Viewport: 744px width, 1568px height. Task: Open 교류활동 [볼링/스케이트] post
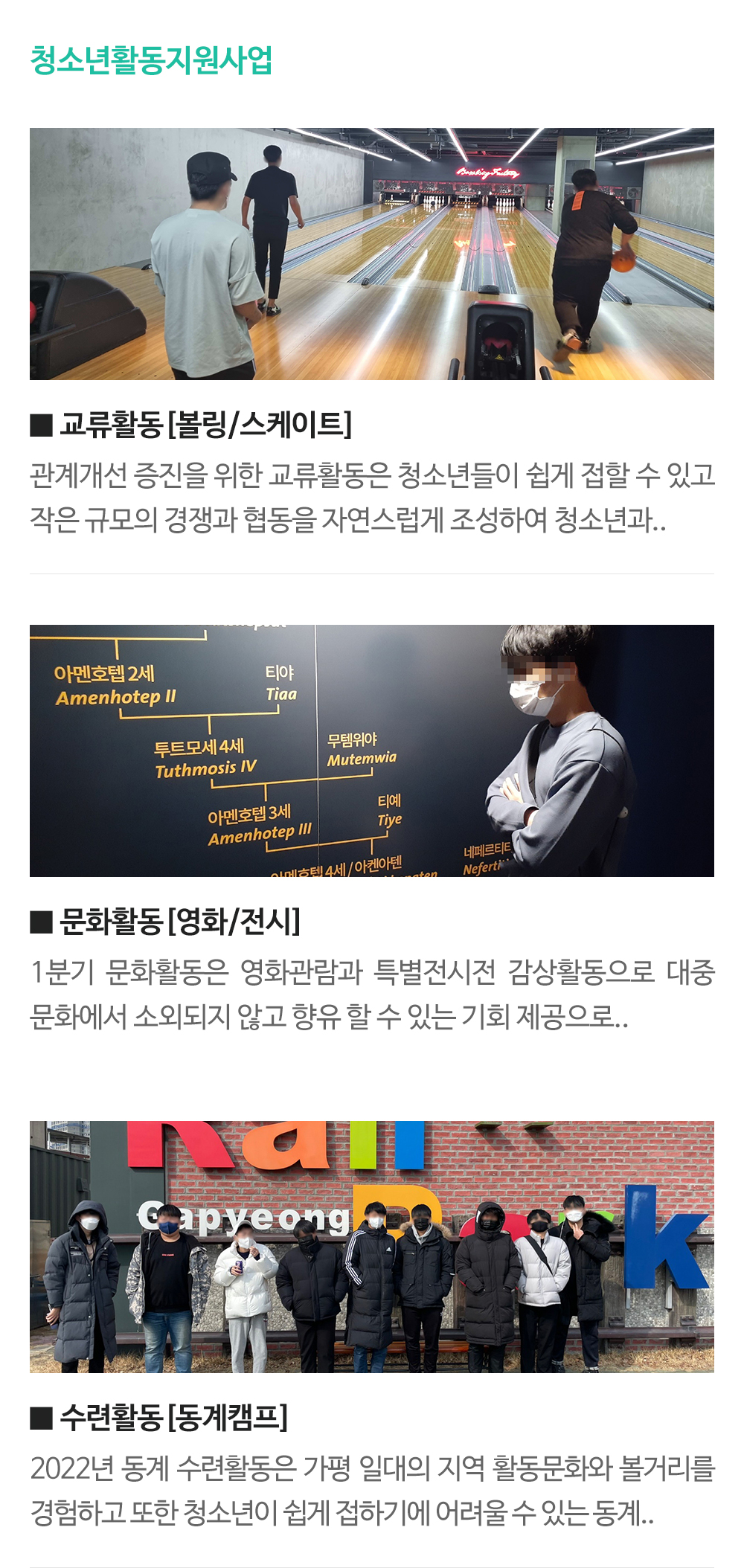[x=205, y=425]
